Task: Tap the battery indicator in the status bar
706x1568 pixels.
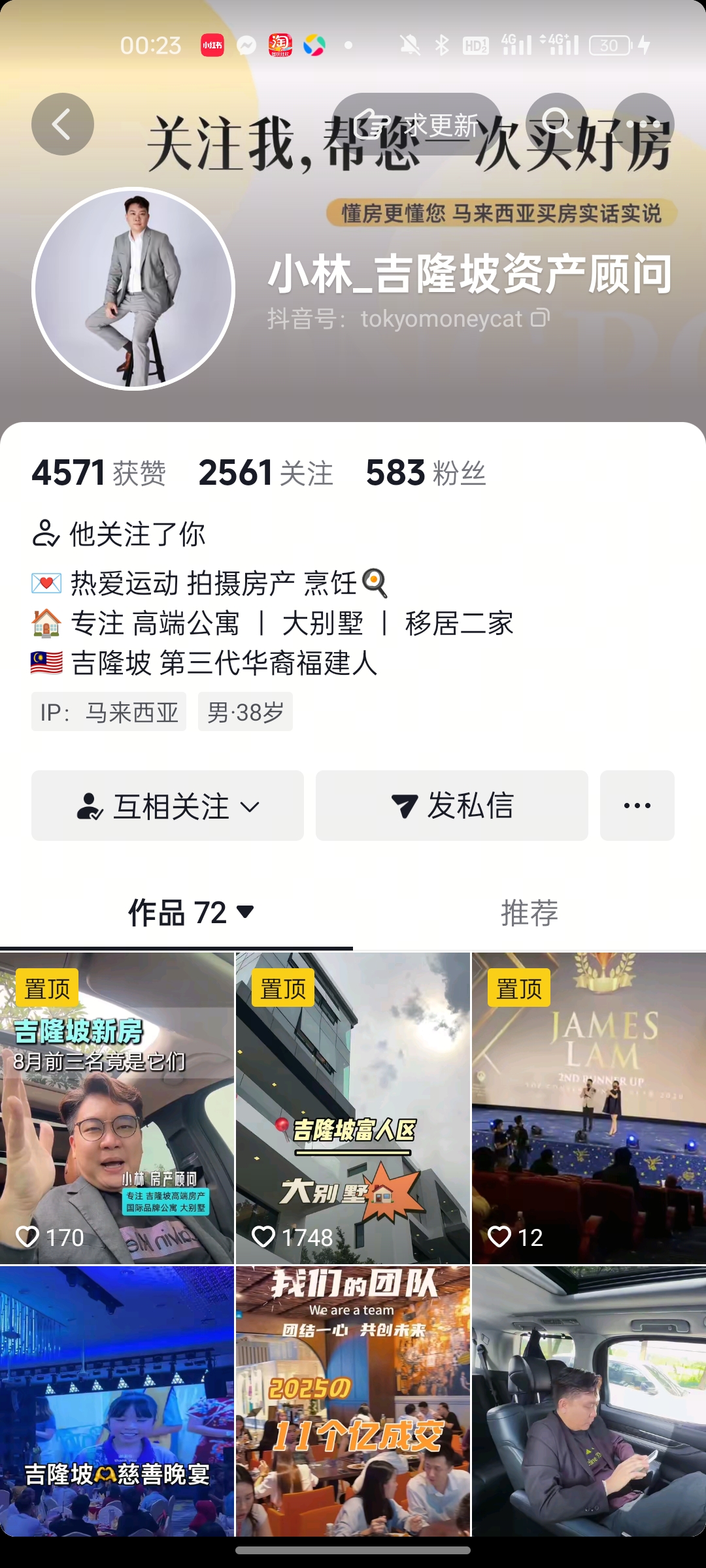Action: click(x=609, y=46)
